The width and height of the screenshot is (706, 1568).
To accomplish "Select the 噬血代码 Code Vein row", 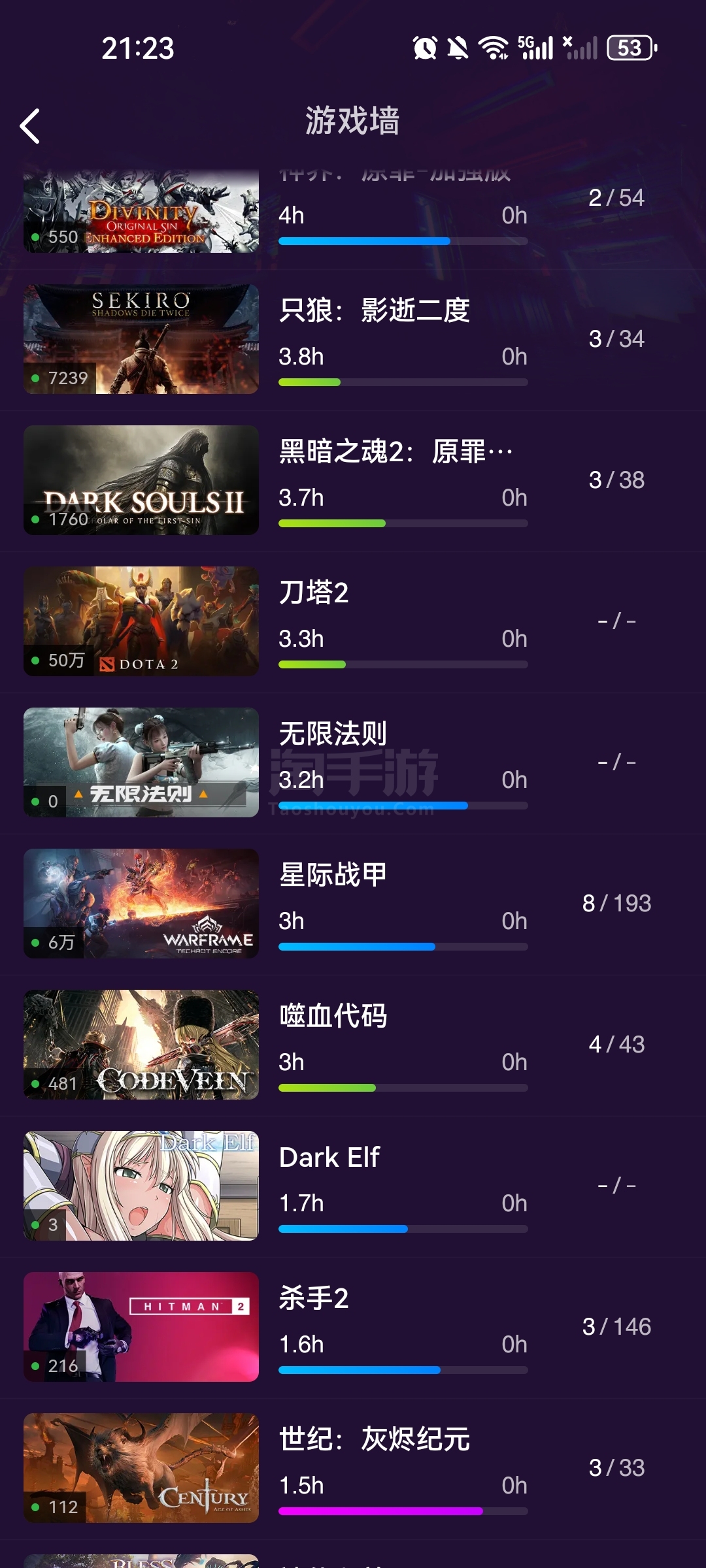I will [353, 1045].
